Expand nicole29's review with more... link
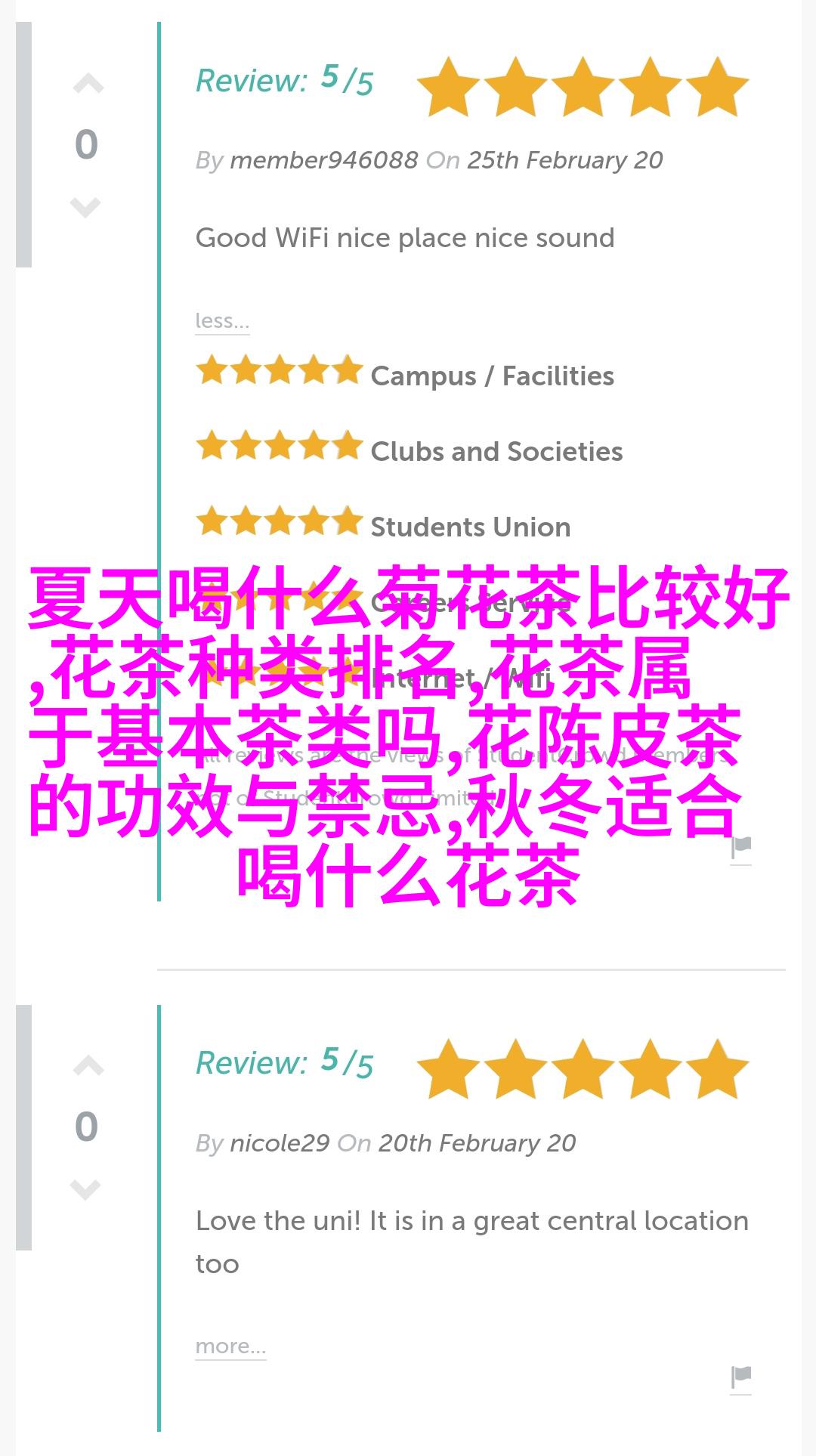 (x=230, y=1346)
